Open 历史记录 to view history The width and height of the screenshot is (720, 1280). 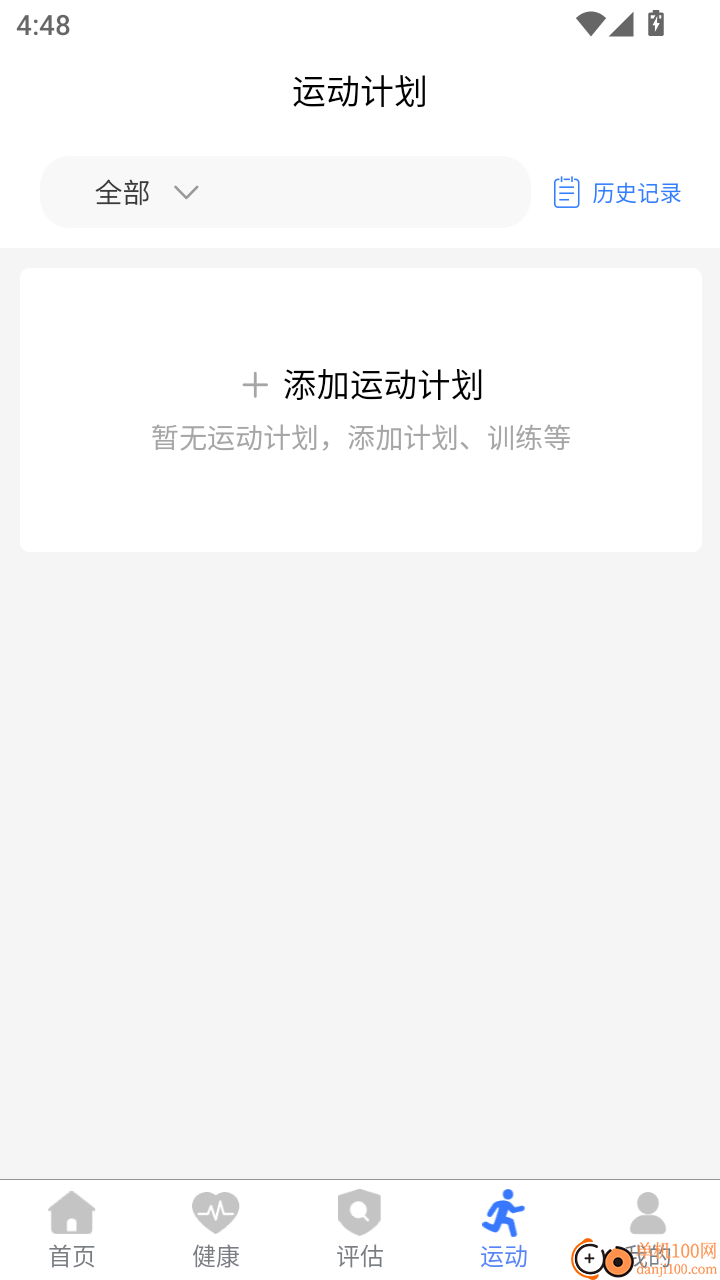(x=636, y=192)
